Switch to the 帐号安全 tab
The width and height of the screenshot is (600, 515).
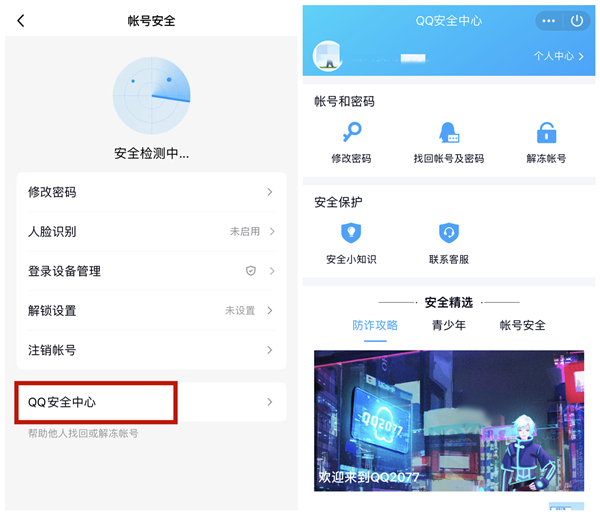tap(523, 326)
